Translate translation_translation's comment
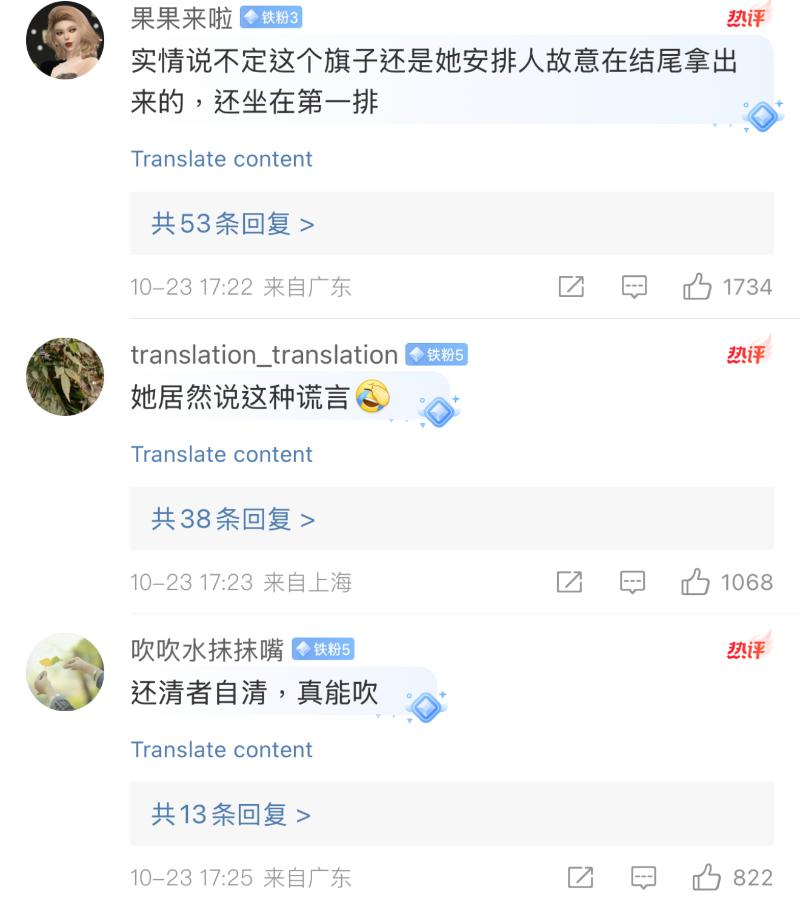Viewport: 800px width, 901px height. 221,454
